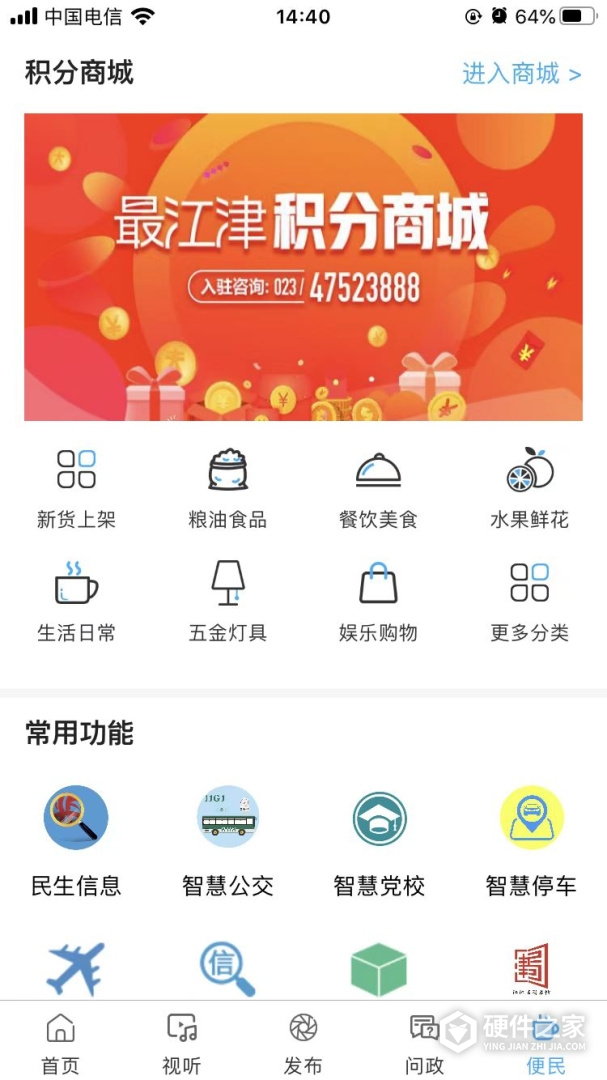Image resolution: width=607 pixels, height=1080 pixels.
Task: Open the 生活日常 category
Action: 76,601
